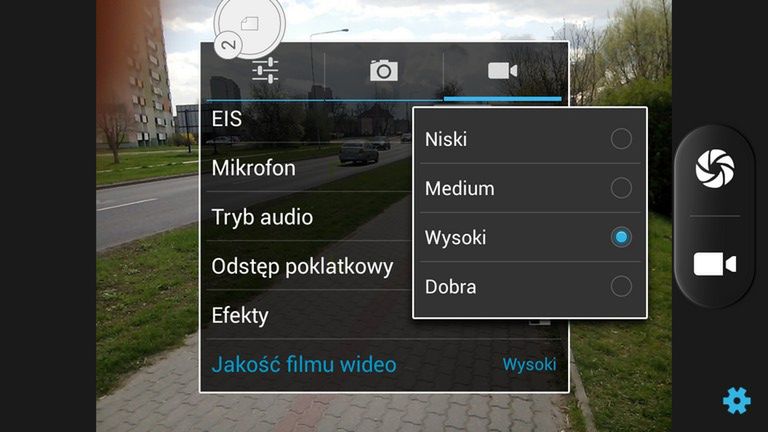
Task: Open the Tryb audio setting
Action: click(x=300, y=217)
